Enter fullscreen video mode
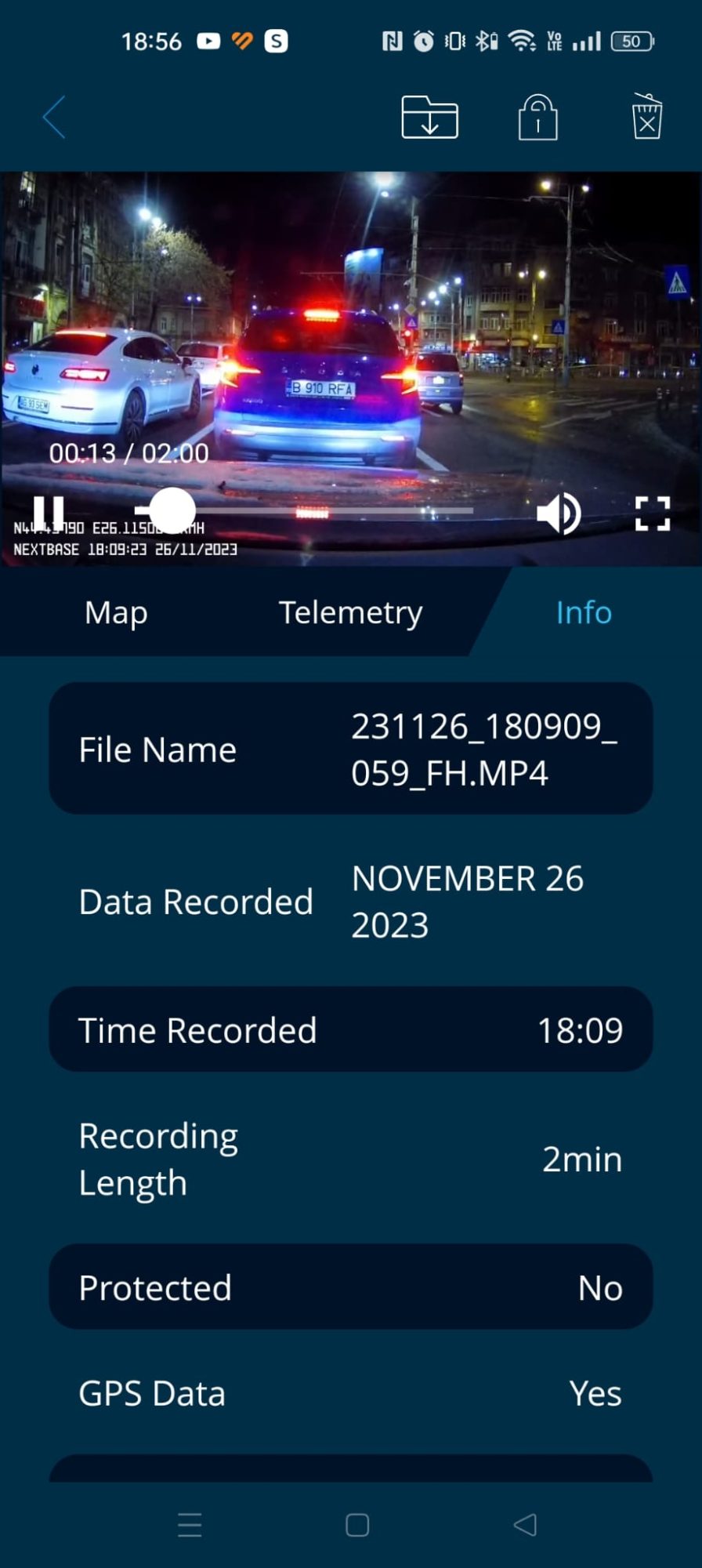The height and width of the screenshot is (1568, 702). [653, 514]
